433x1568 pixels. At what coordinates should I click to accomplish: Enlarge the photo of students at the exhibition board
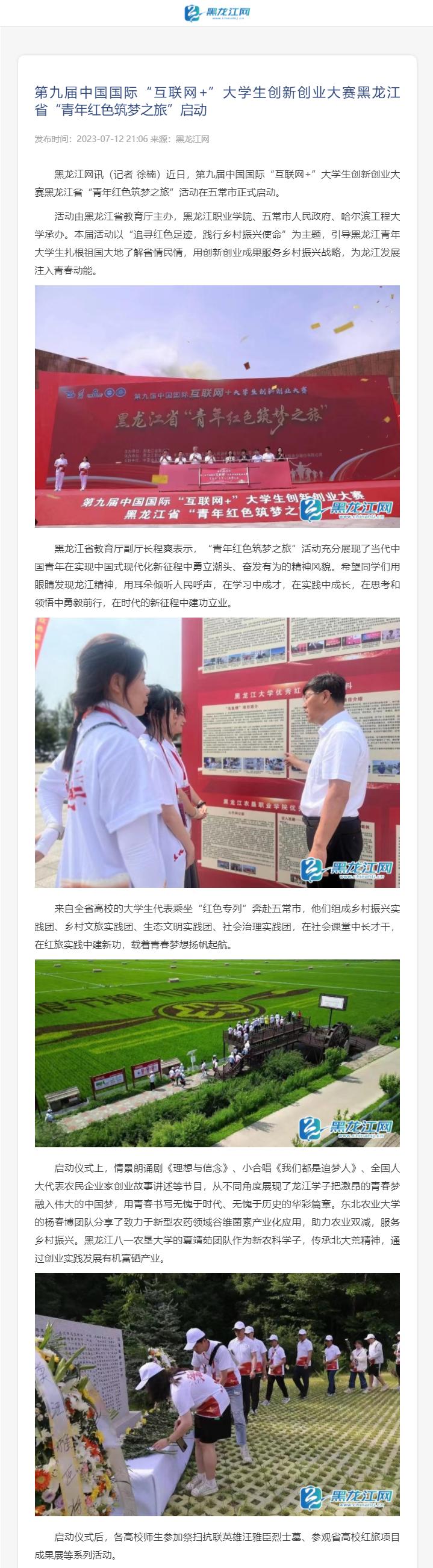[217, 752]
